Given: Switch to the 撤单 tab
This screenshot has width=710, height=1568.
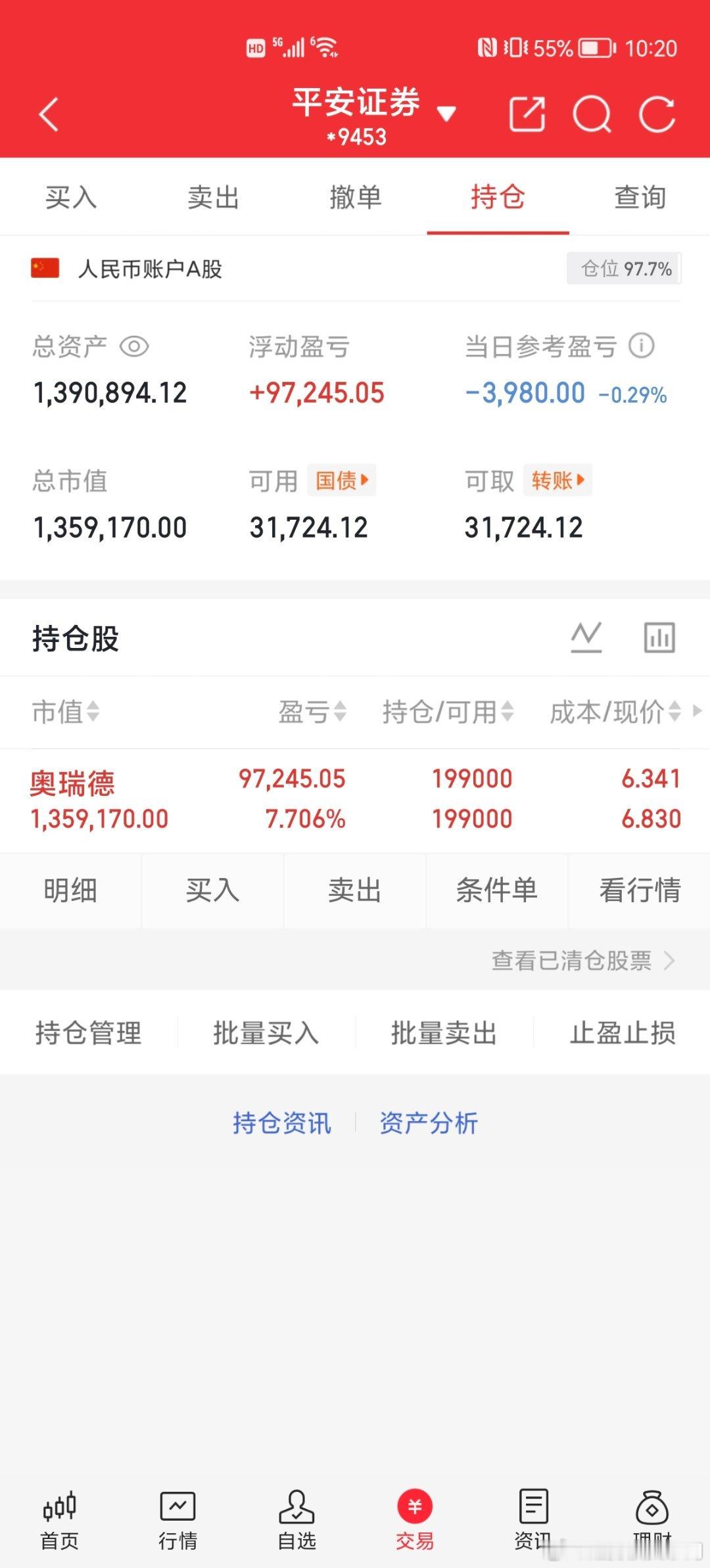Looking at the screenshot, I should [356, 197].
